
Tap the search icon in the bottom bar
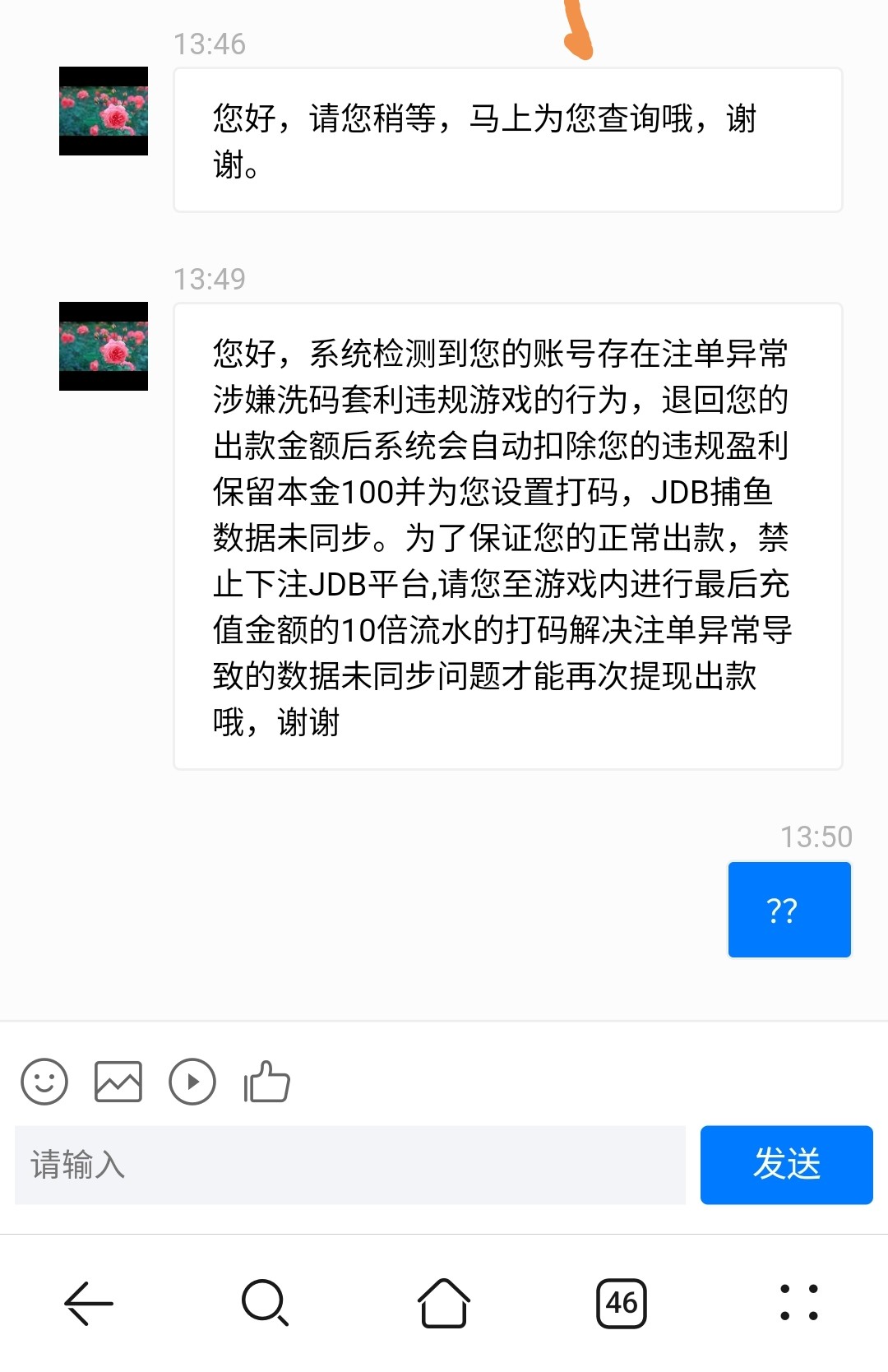pos(263,1304)
